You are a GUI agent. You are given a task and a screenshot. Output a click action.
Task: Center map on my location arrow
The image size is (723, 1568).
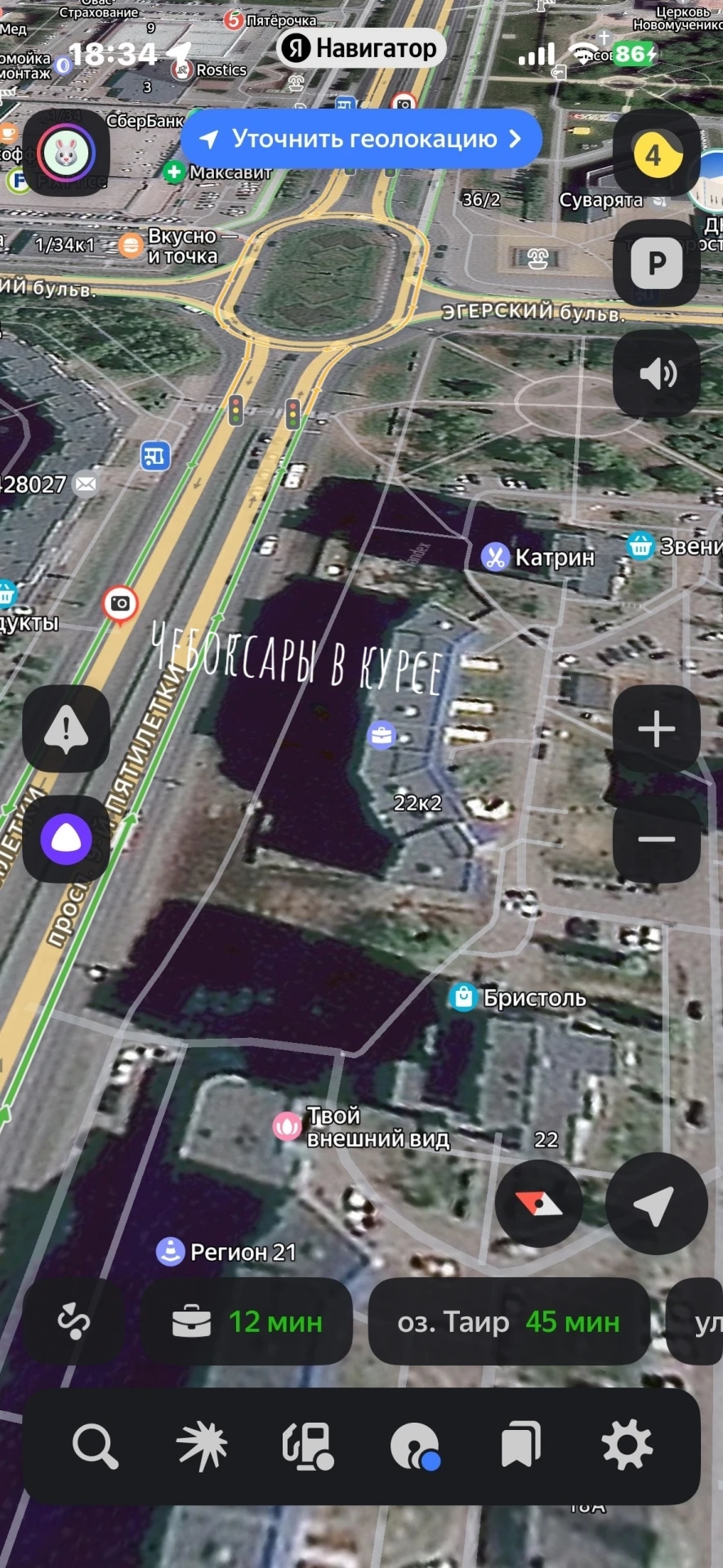656,1203
